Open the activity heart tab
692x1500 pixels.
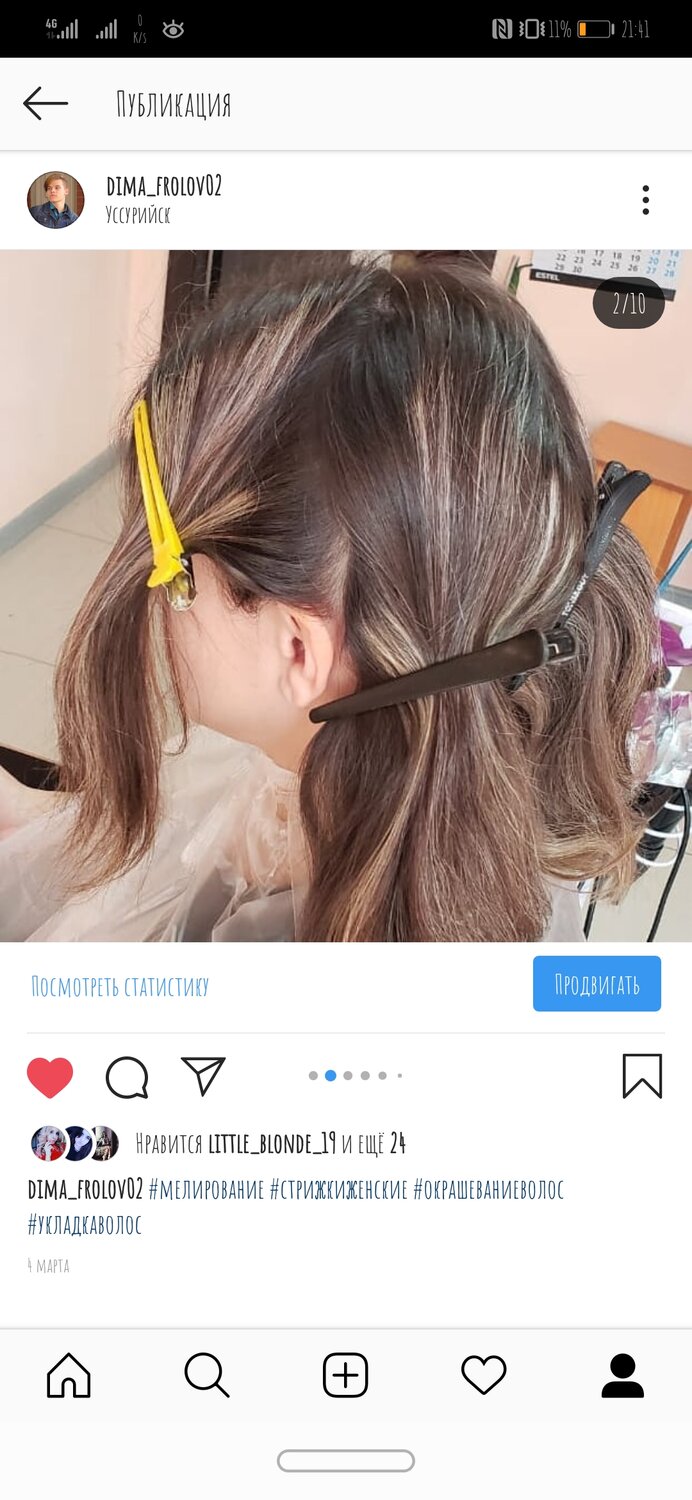(x=484, y=1376)
